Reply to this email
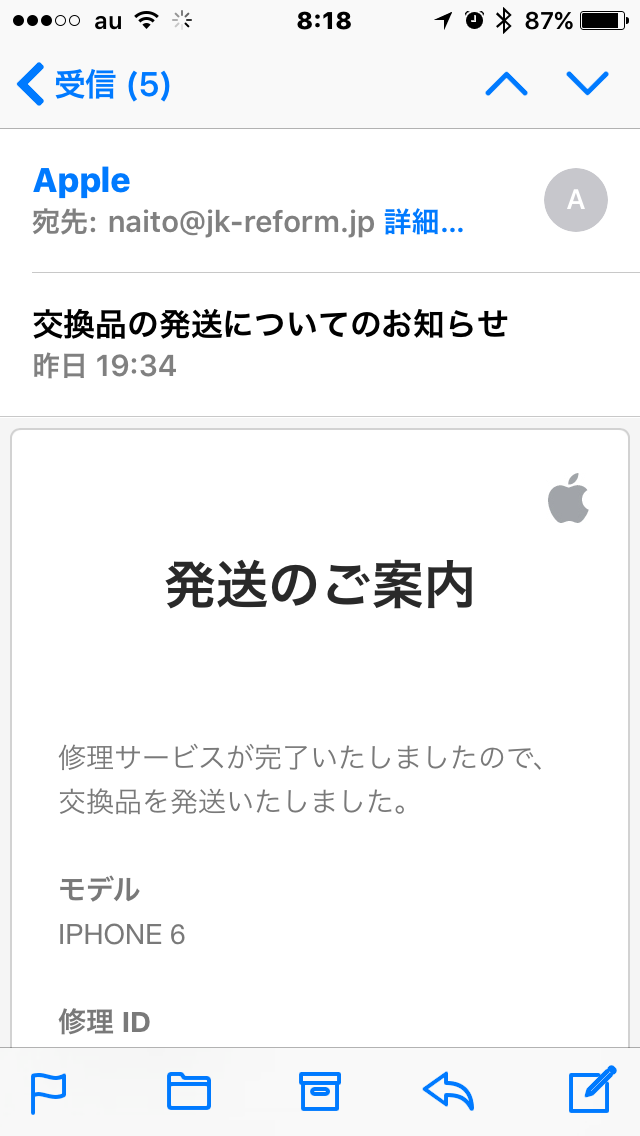This screenshot has width=640, height=1136. tap(448, 1091)
